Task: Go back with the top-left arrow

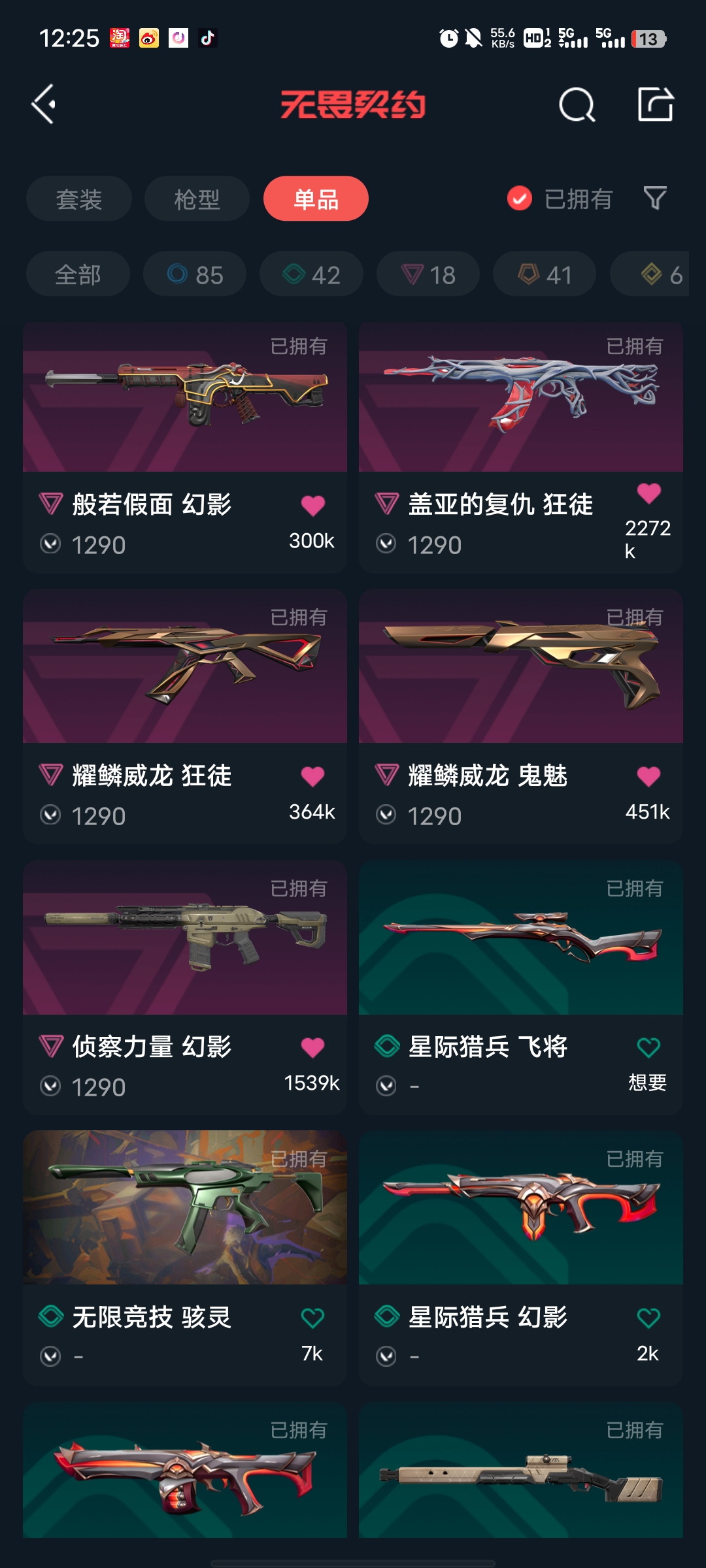Action: point(44,105)
